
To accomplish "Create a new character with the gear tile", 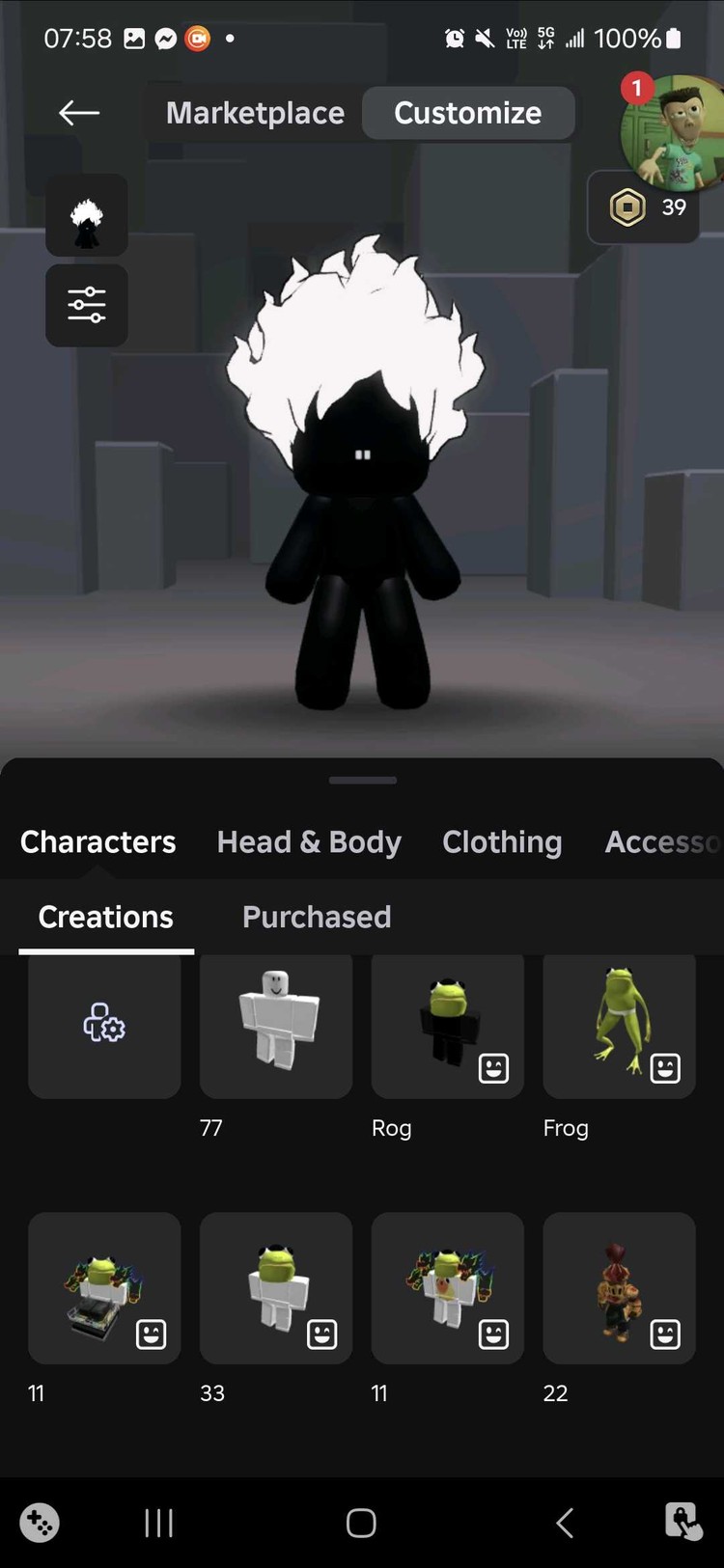I will (x=104, y=1025).
